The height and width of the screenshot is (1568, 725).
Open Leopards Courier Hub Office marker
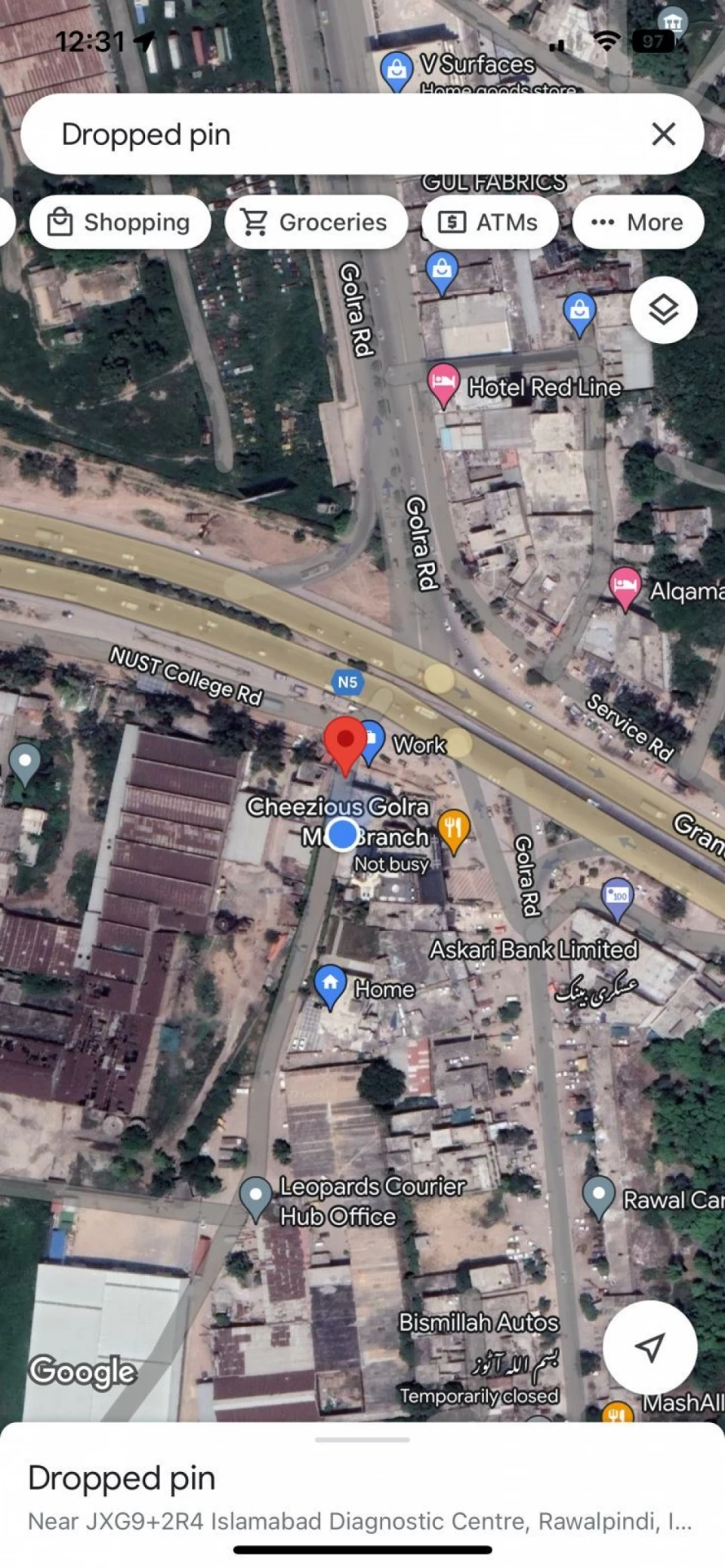[256, 1195]
